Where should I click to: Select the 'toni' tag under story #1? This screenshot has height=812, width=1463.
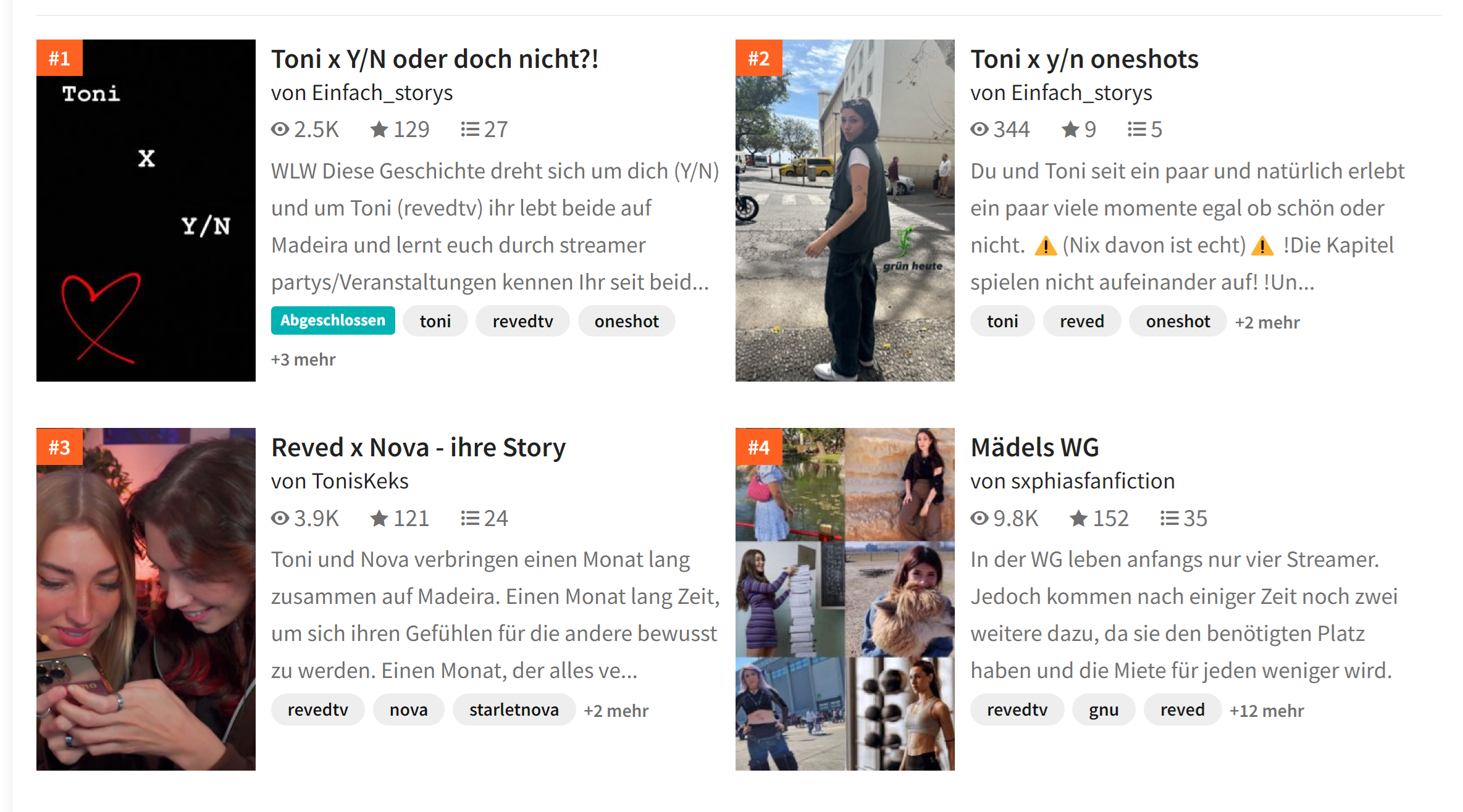click(x=435, y=321)
